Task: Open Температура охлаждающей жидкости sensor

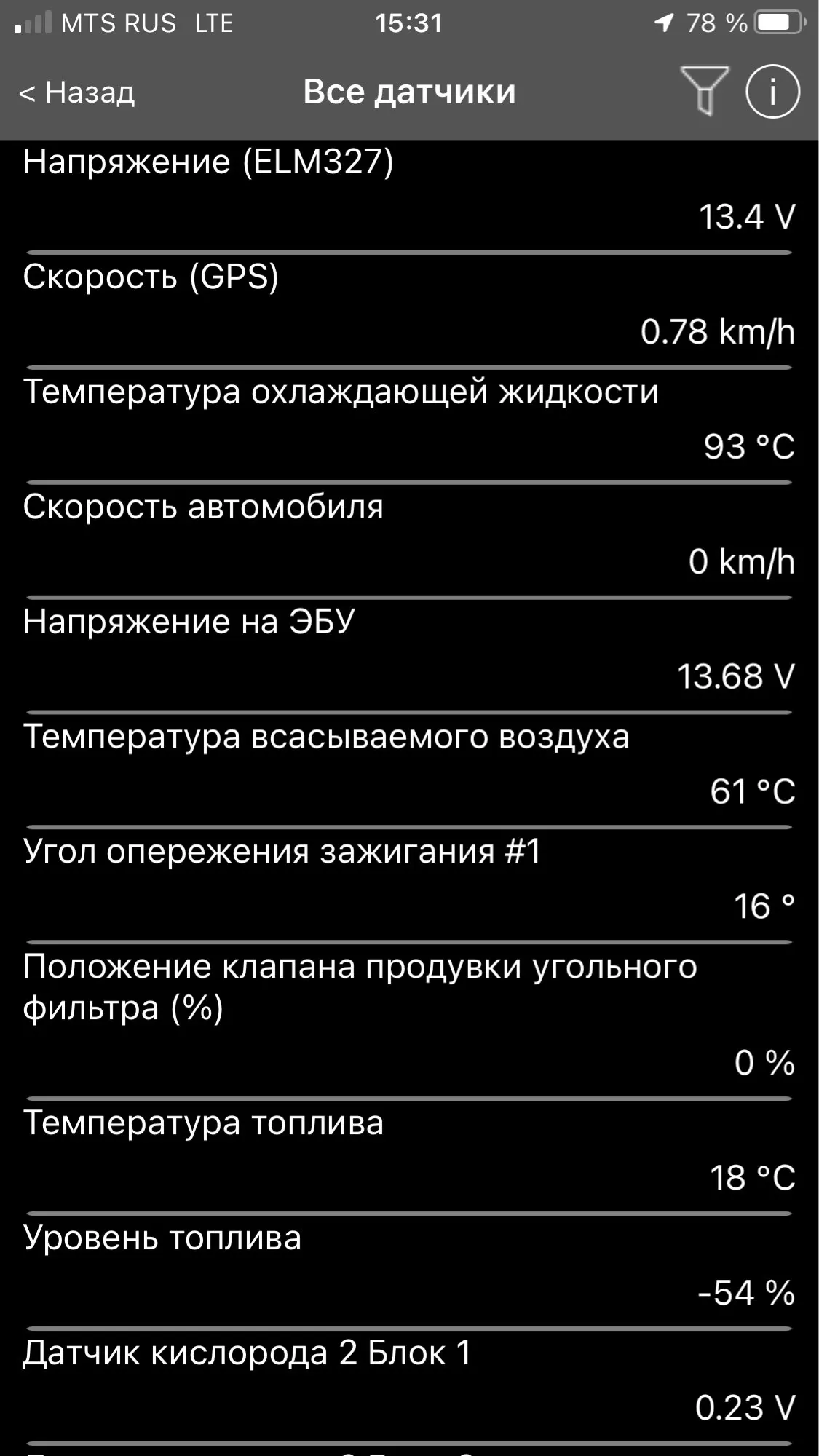Action: [408, 421]
